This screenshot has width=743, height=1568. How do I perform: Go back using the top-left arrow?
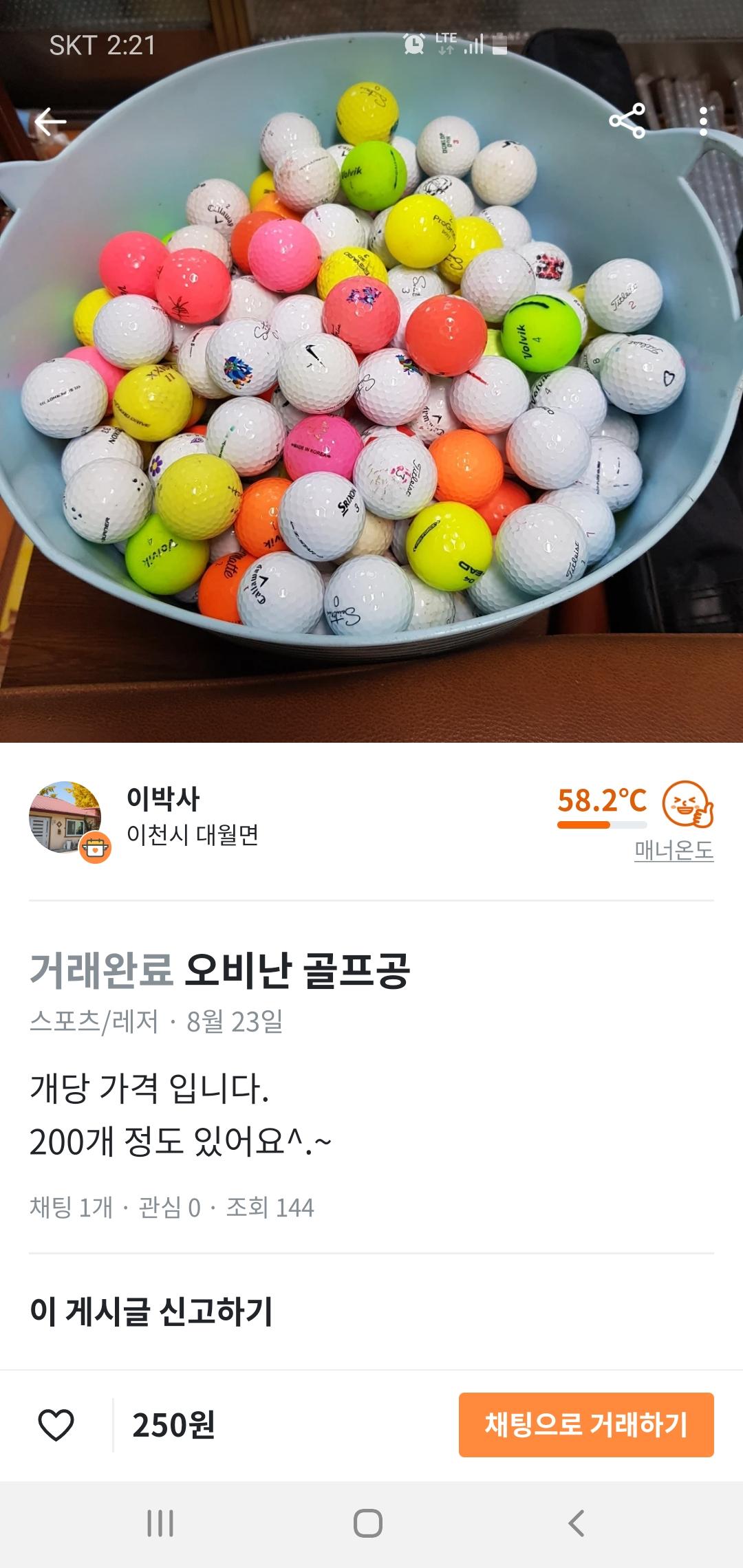click(50, 122)
